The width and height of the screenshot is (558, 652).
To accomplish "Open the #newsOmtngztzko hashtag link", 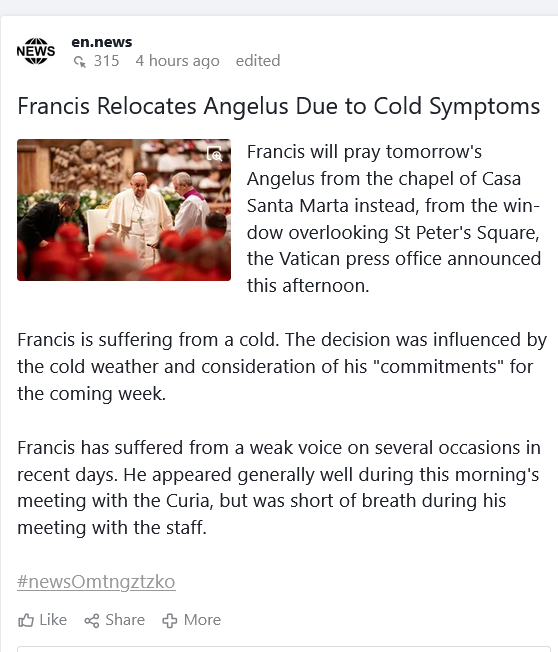I will pos(96,581).
